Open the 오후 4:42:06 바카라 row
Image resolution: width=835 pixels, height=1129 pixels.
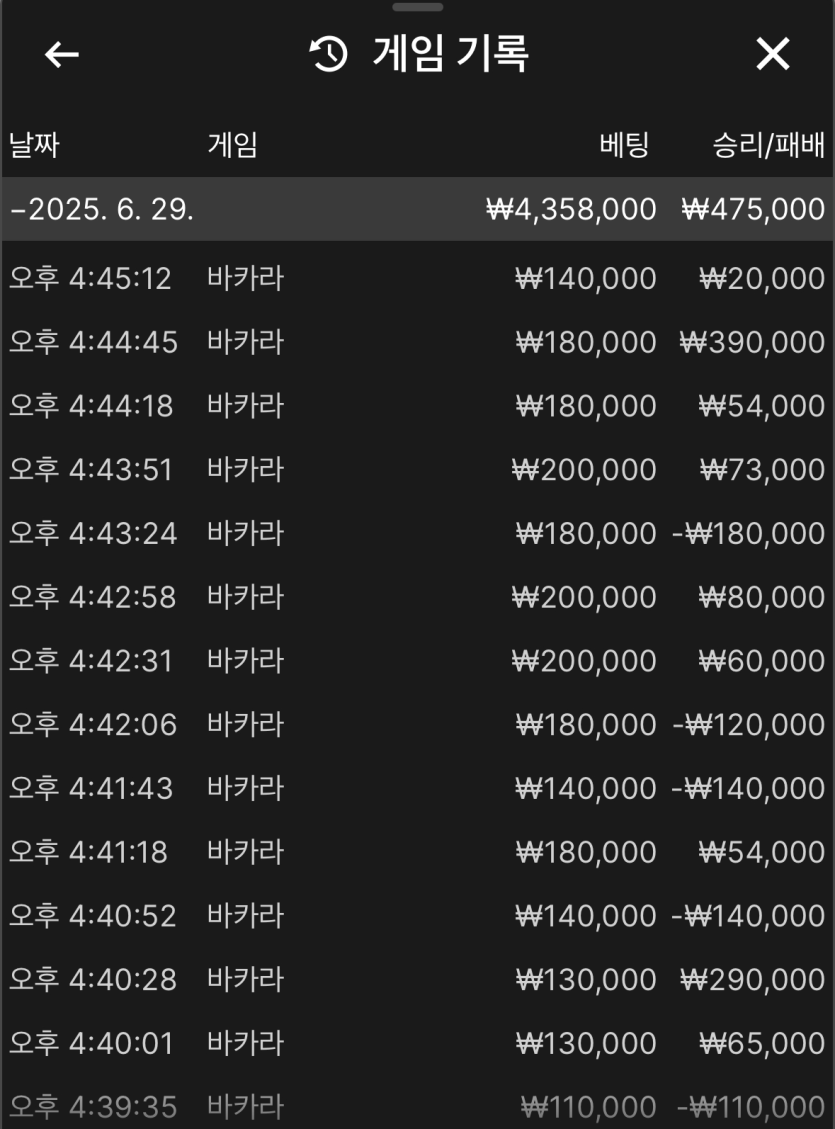pos(417,724)
